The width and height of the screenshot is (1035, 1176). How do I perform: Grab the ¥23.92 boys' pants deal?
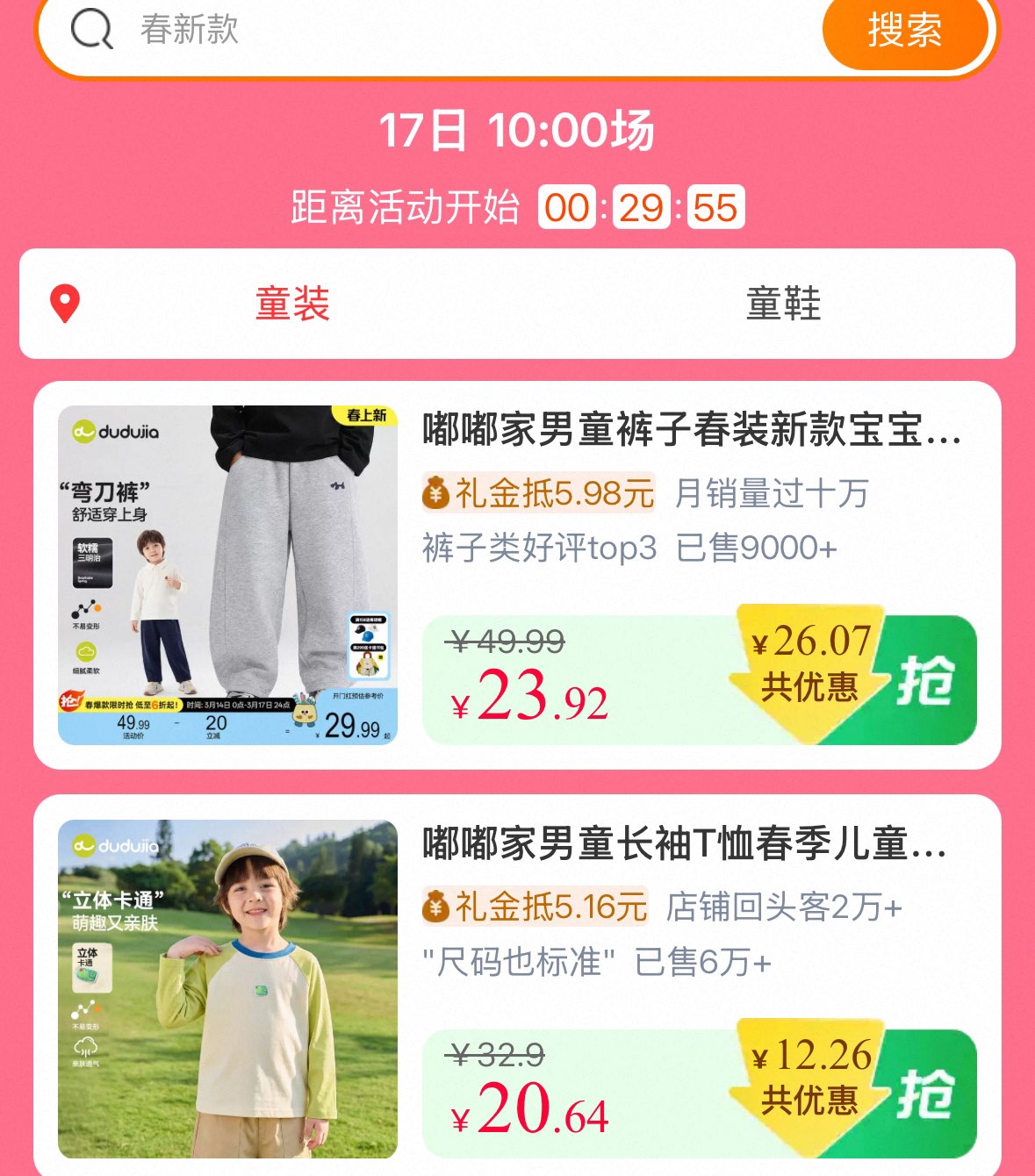(x=926, y=681)
